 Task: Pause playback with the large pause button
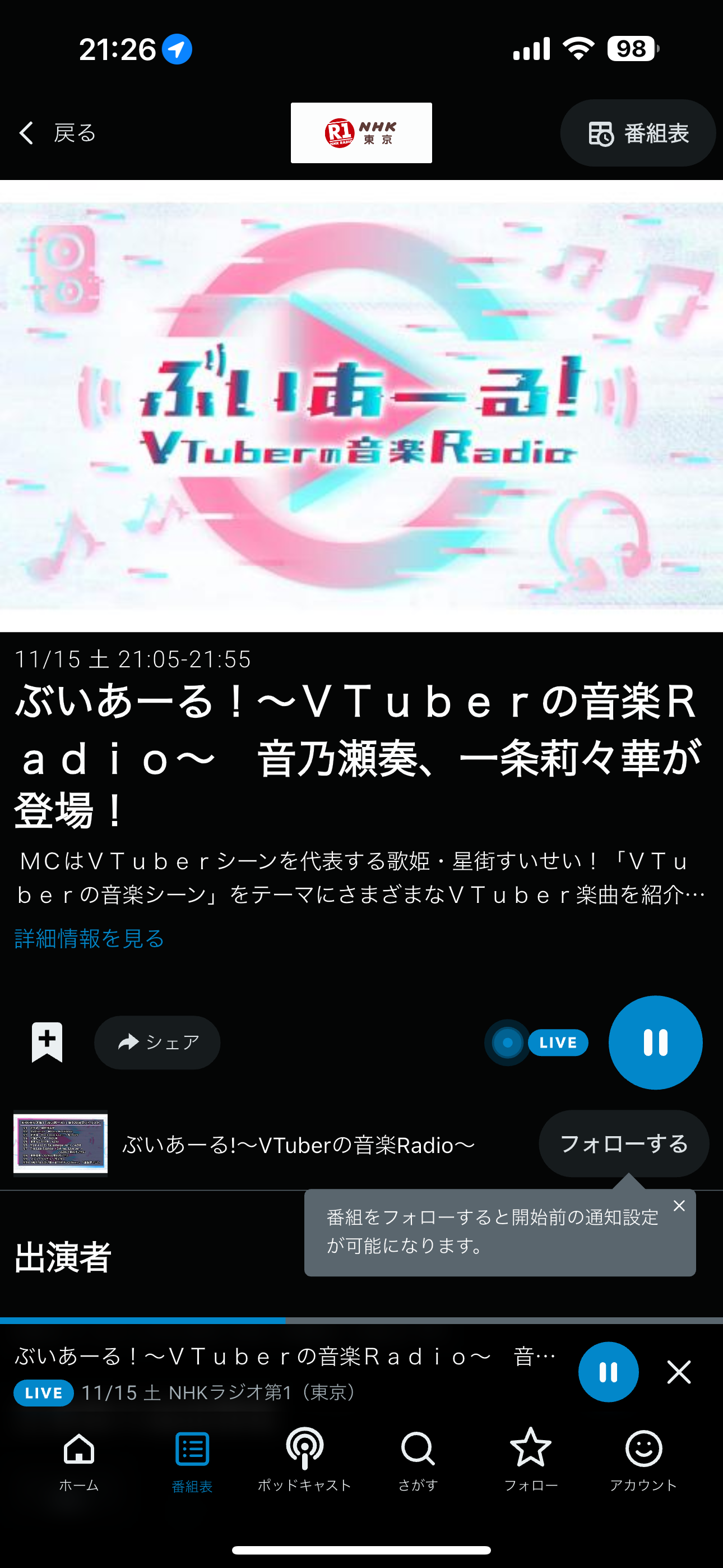tap(655, 1042)
